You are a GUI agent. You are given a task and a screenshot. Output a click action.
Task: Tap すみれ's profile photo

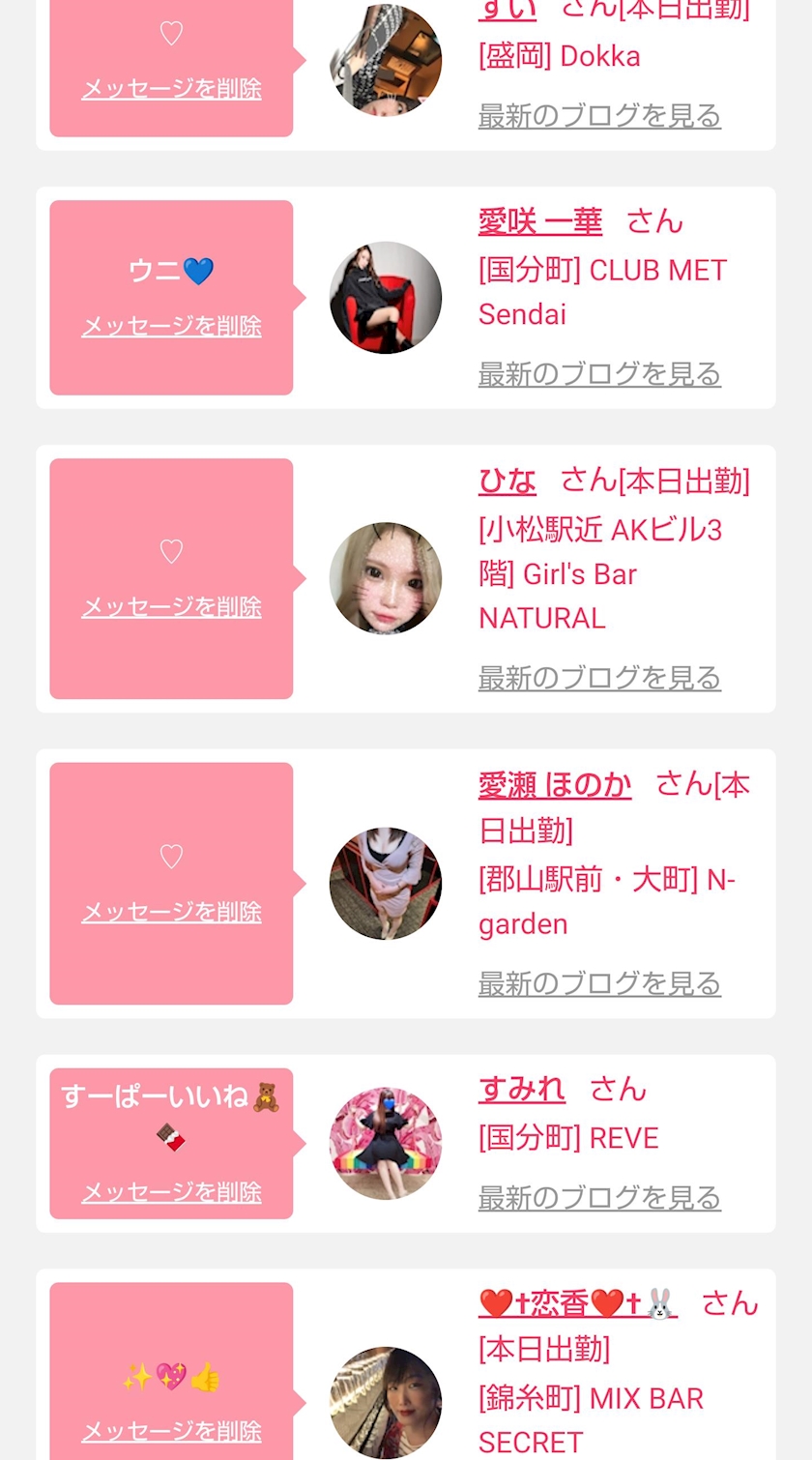click(x=386, y=1144)
